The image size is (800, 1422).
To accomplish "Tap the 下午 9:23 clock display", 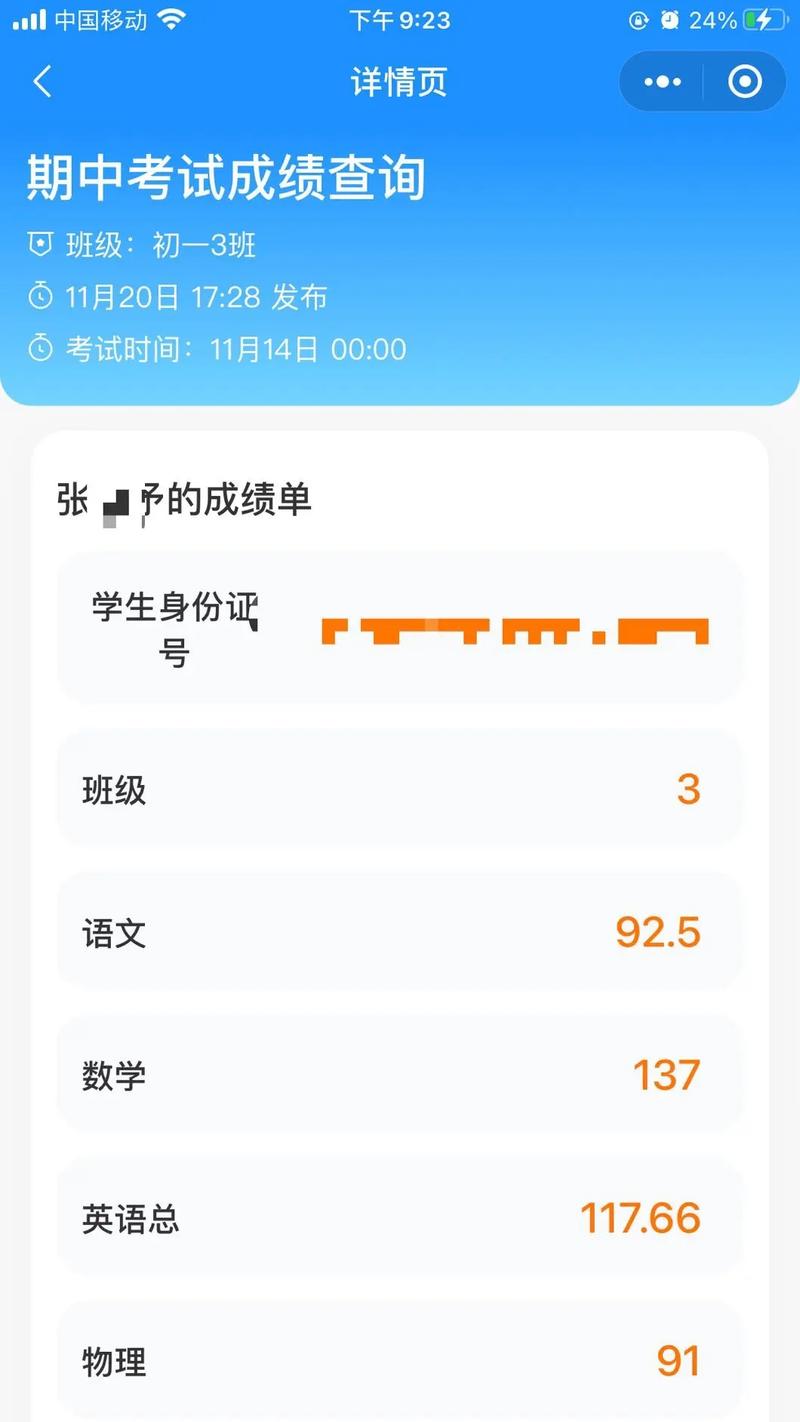I will coord(398,20).
